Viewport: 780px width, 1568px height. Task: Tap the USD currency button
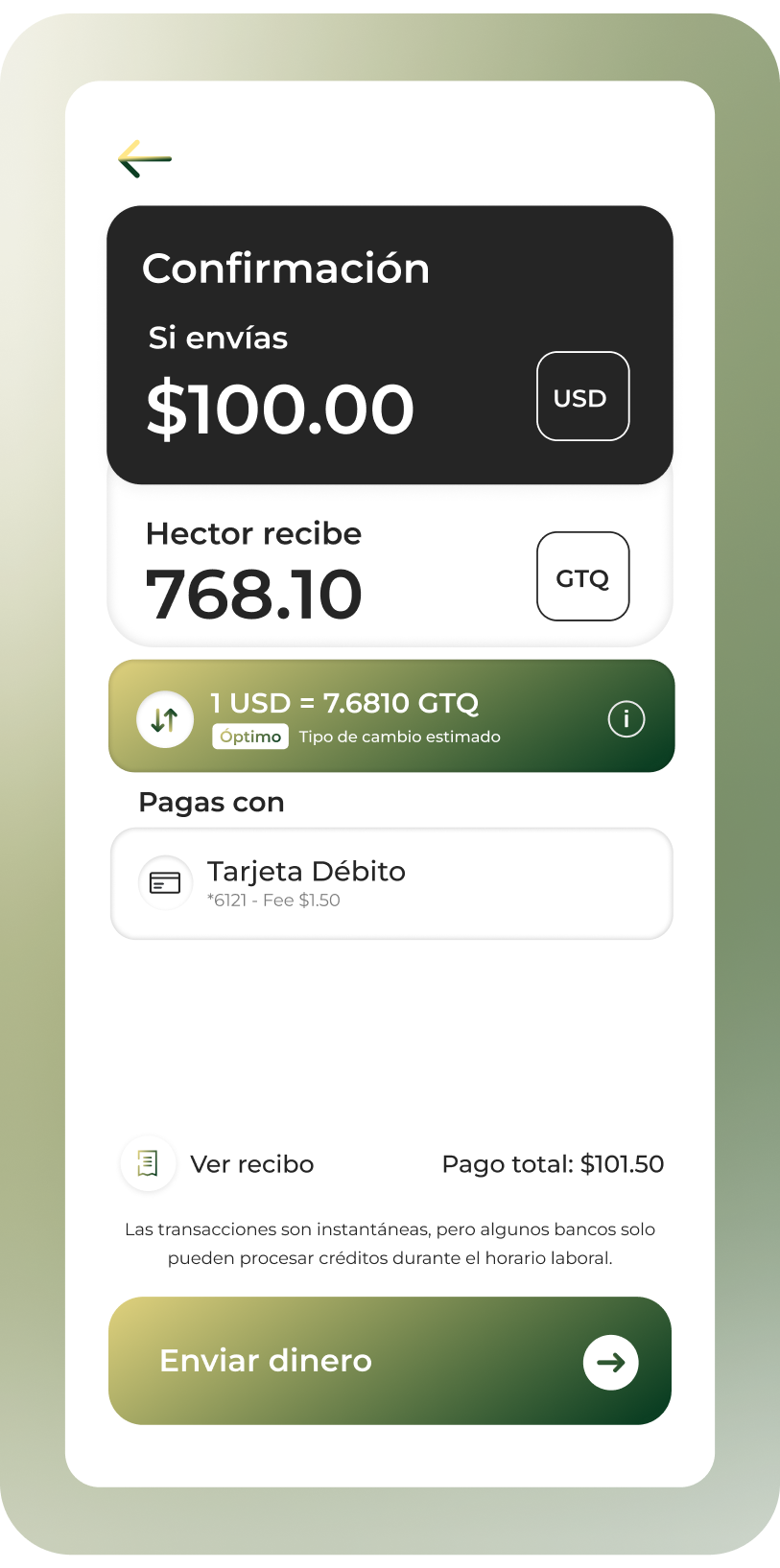582,396
